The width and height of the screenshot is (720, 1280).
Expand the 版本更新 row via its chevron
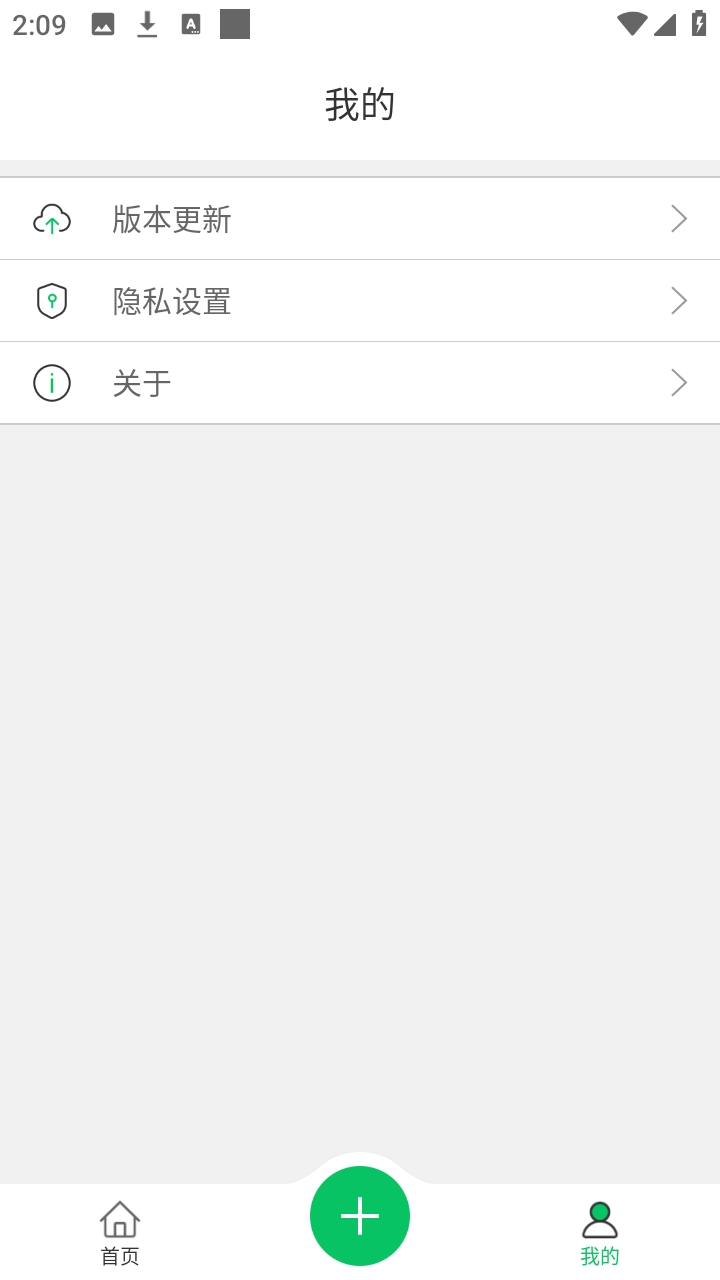coord(678,218)
